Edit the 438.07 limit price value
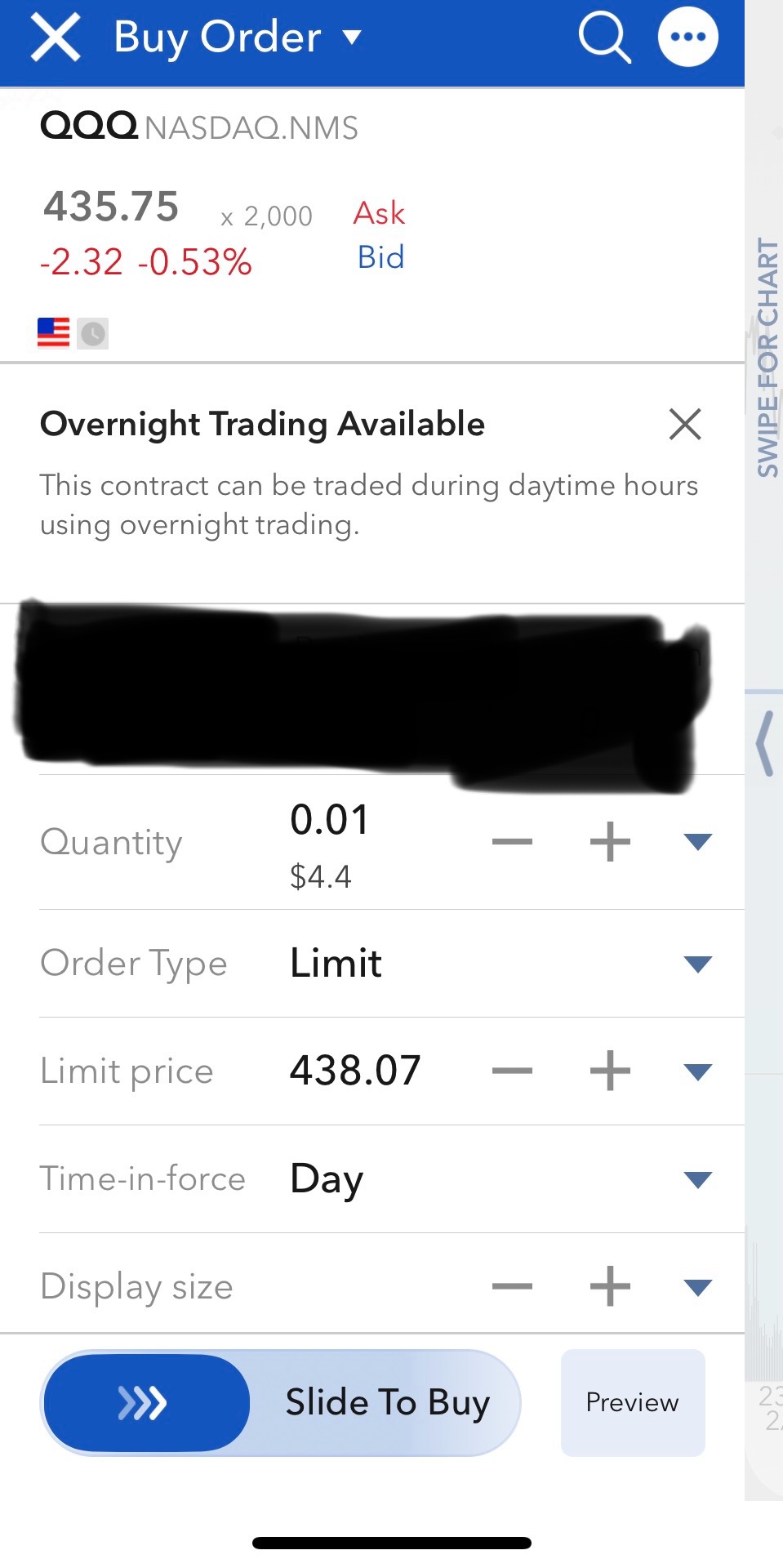This screenshot has width=783, height=1568. pyautogui.click(x=355, y=1071)
